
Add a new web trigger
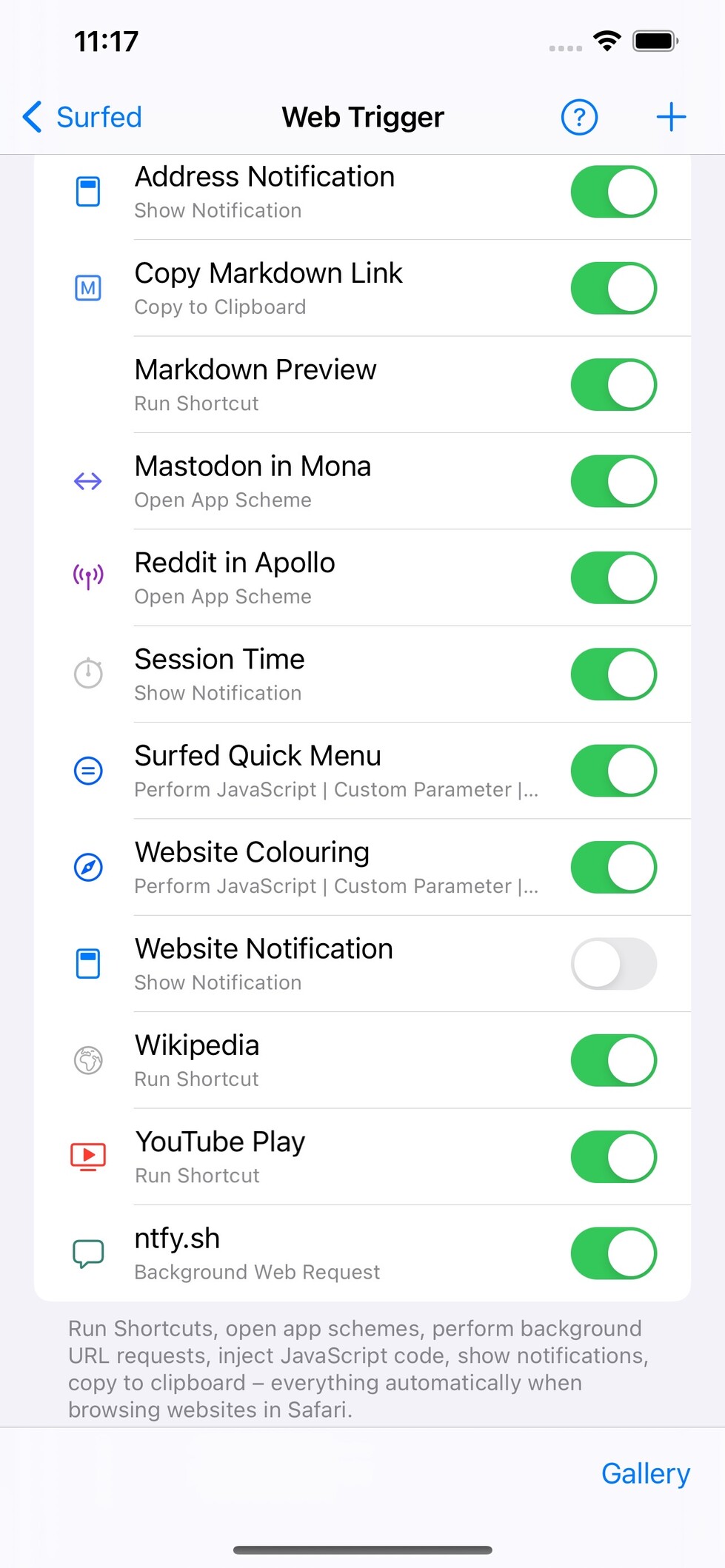tap(671, 117)
